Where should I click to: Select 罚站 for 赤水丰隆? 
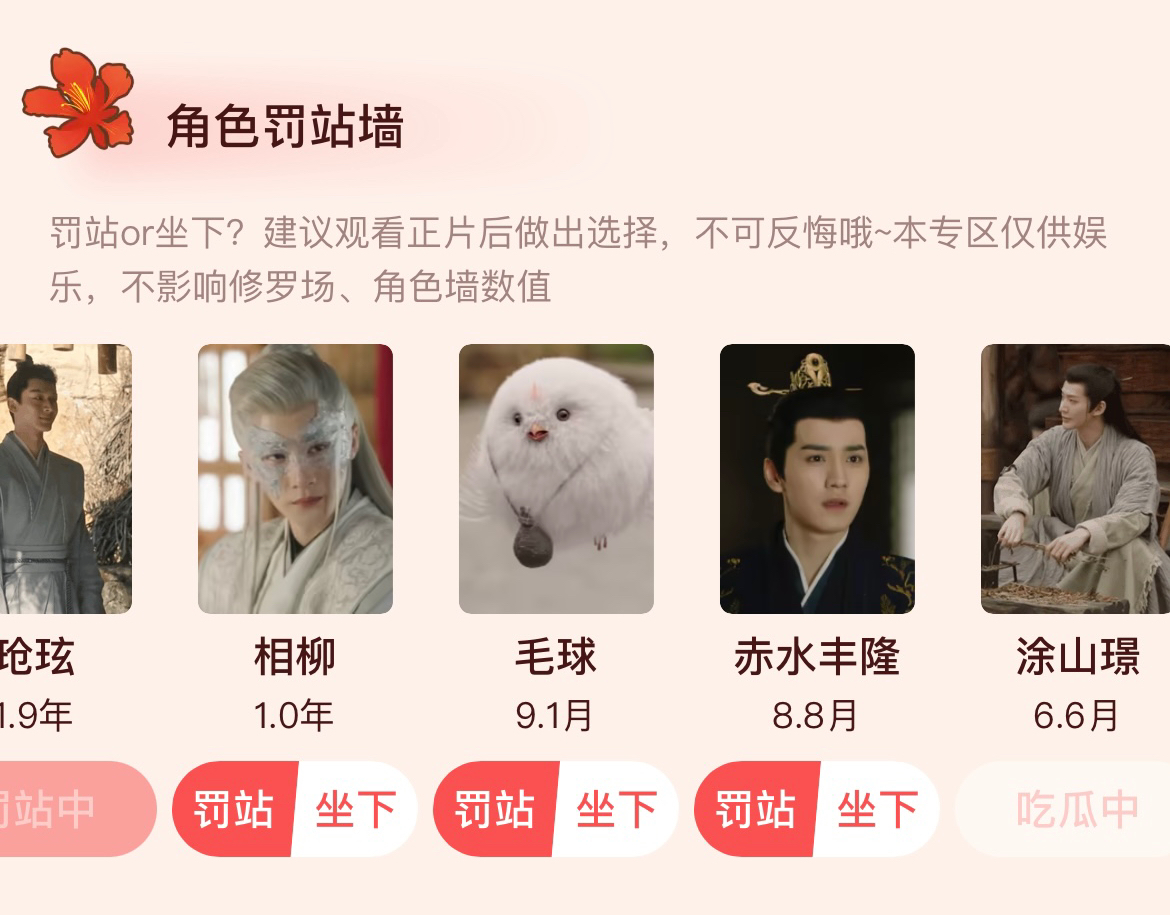click(x=755, y=809)
